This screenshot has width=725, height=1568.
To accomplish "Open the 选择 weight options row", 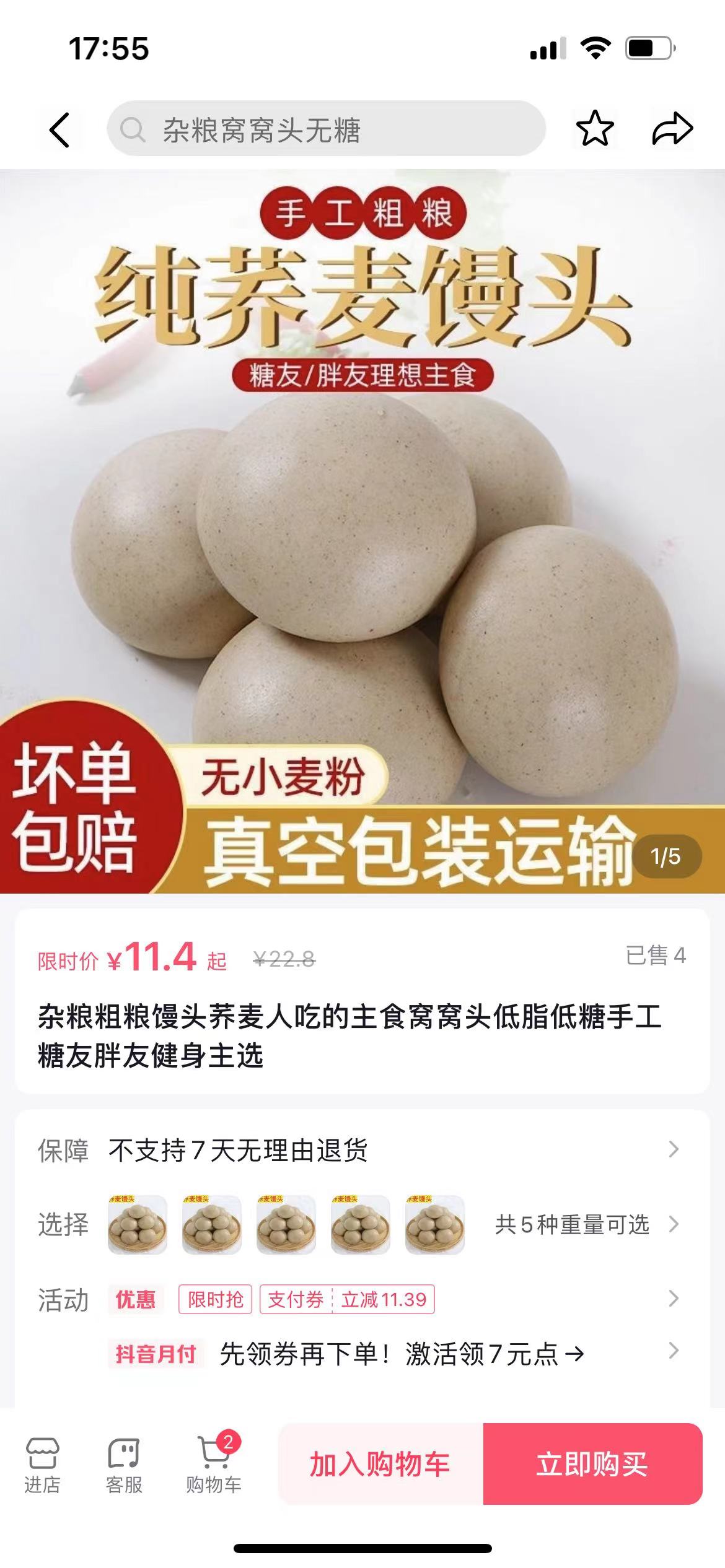I will point(362,1224).
